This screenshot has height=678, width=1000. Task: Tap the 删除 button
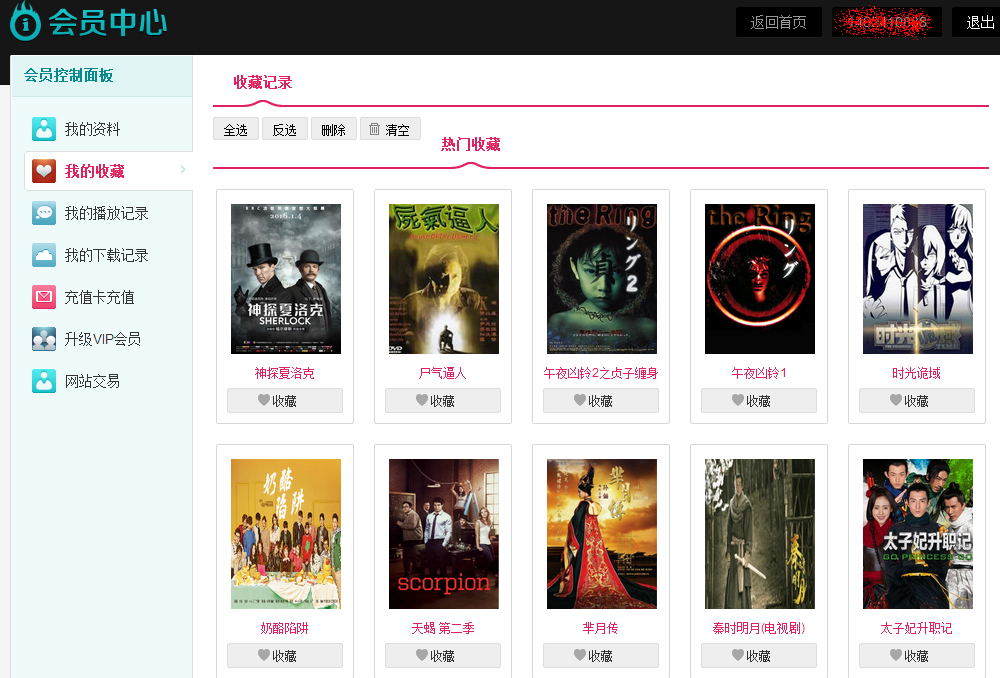coord(334,130)
